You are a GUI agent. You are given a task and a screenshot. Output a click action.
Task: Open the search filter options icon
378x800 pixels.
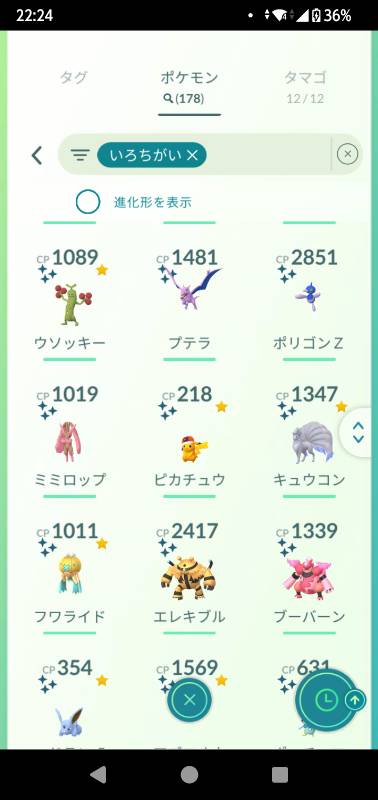80,155
